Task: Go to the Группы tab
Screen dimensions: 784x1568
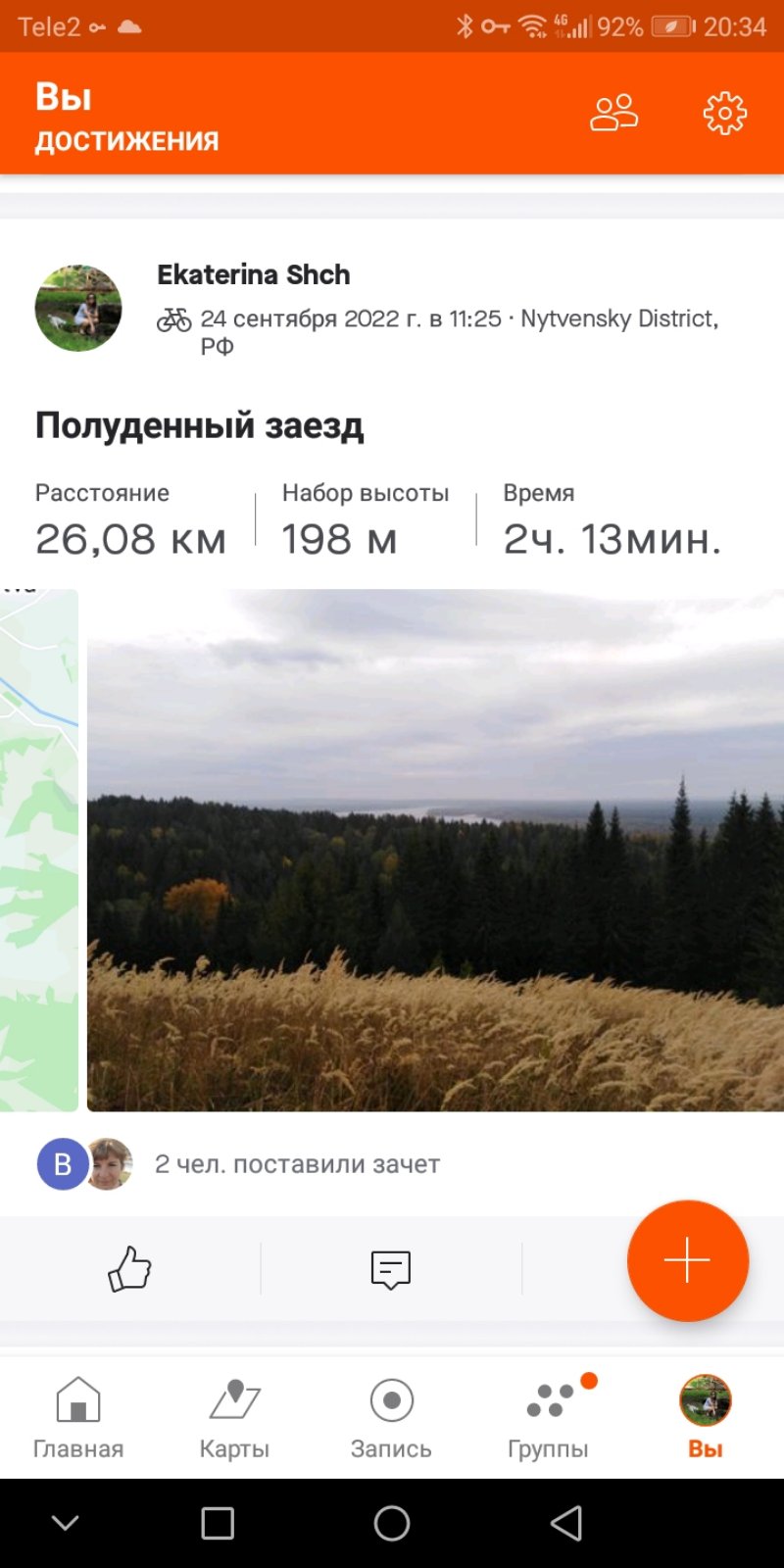Action: point(548,1417)
